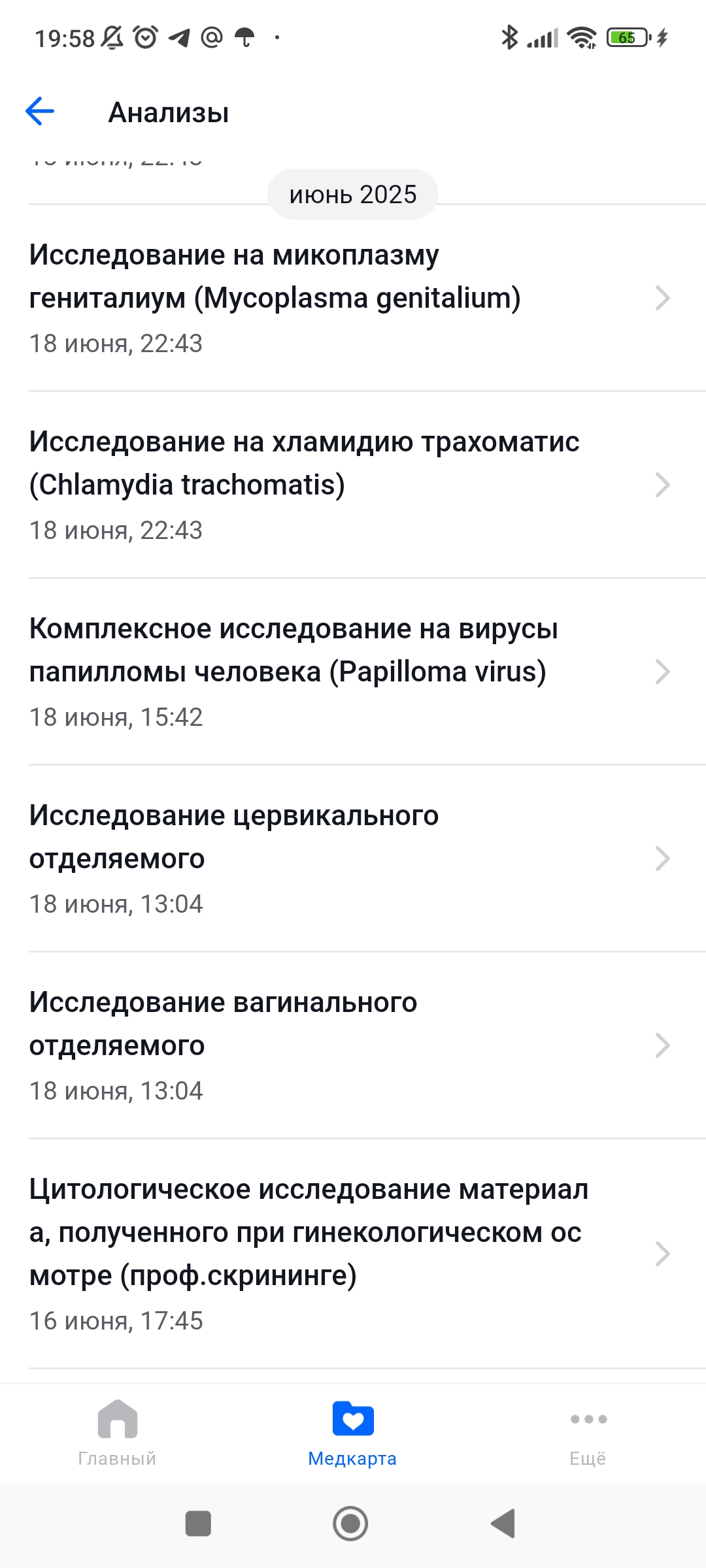Switch to the Главный tab
The height and width of the screenshot is (1568, 706).
coord(118,1433)
